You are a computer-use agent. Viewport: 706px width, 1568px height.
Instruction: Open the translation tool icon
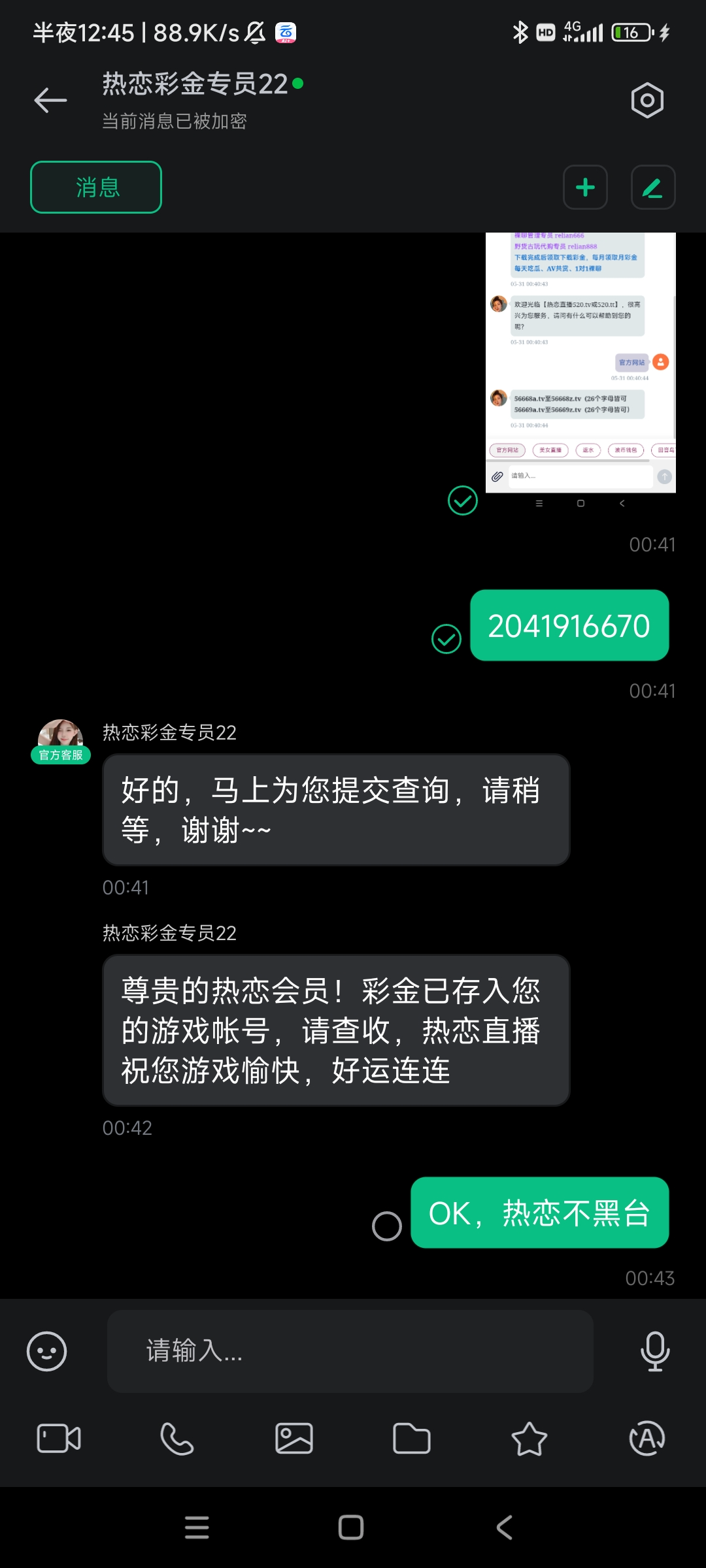(647, 1439)
